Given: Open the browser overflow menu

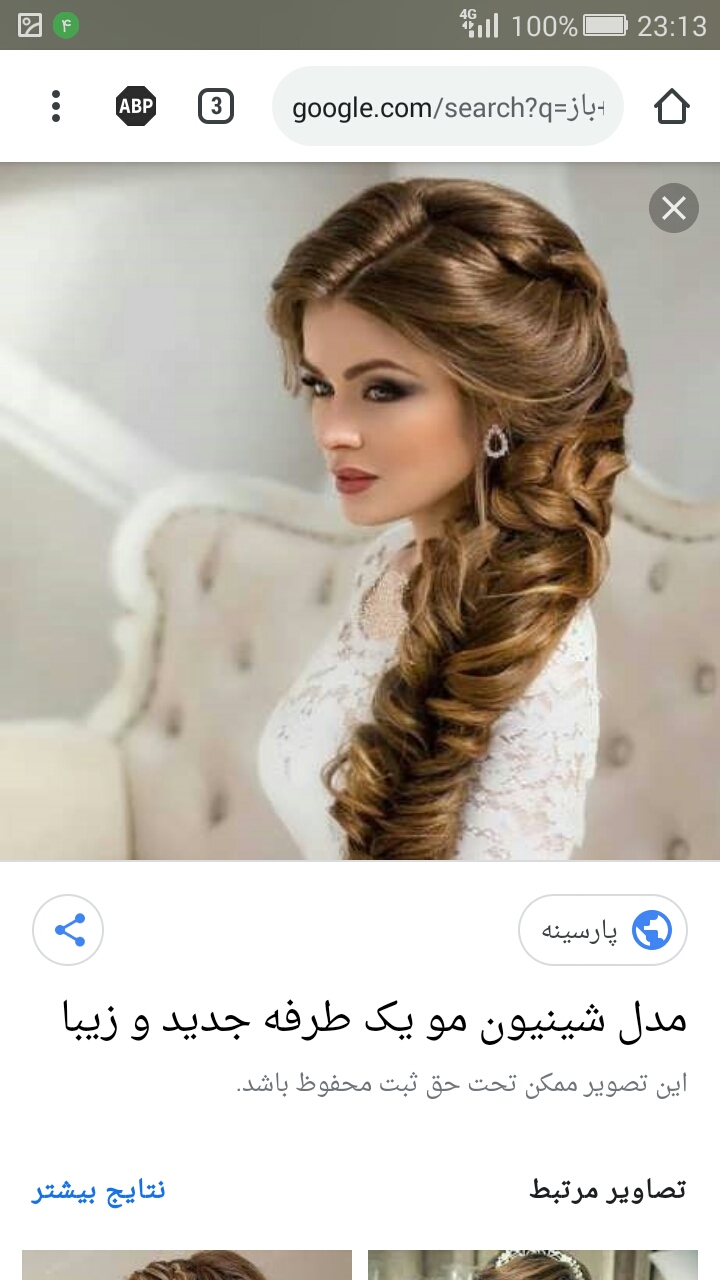Looking at the screenshot, I should tap(56, 106).
